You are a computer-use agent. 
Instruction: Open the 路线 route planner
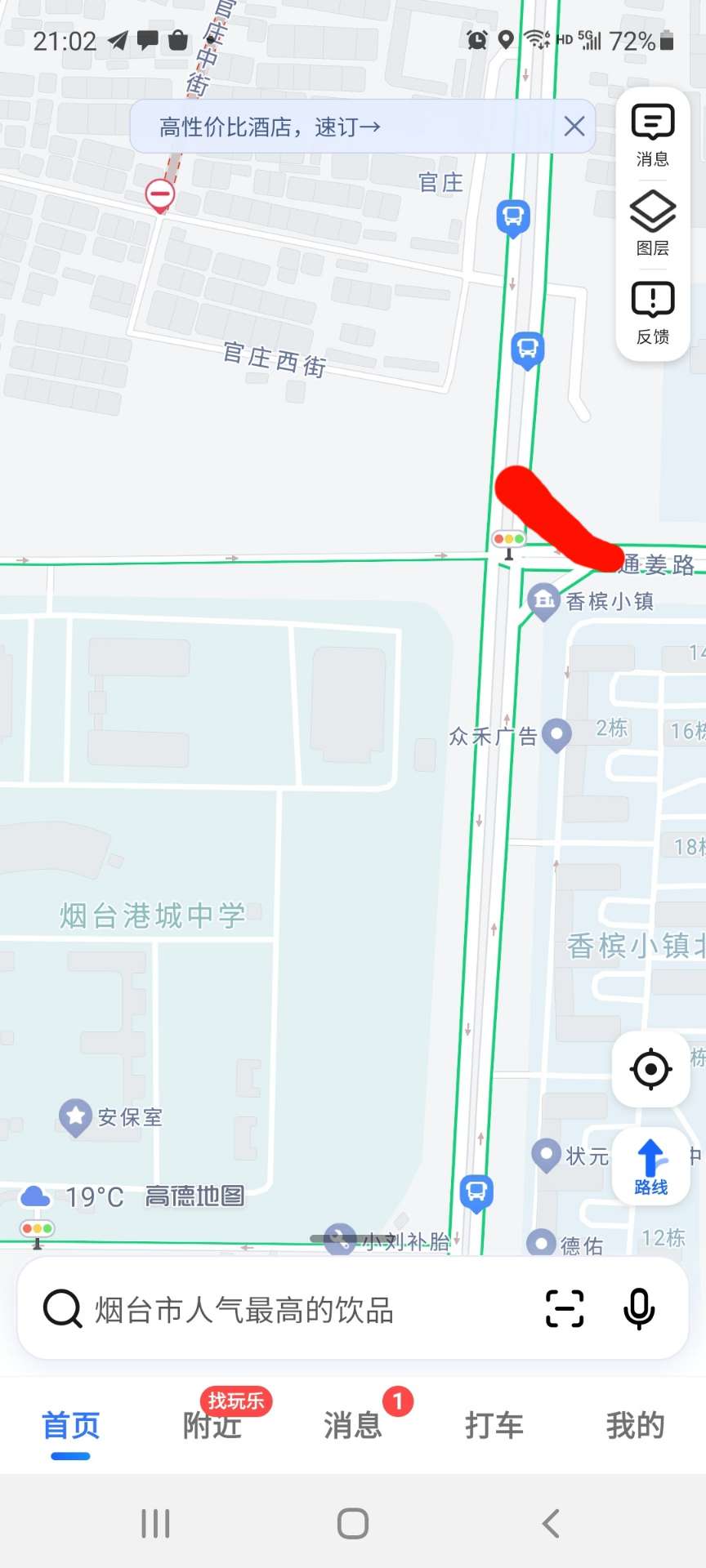pos(651,1166)
